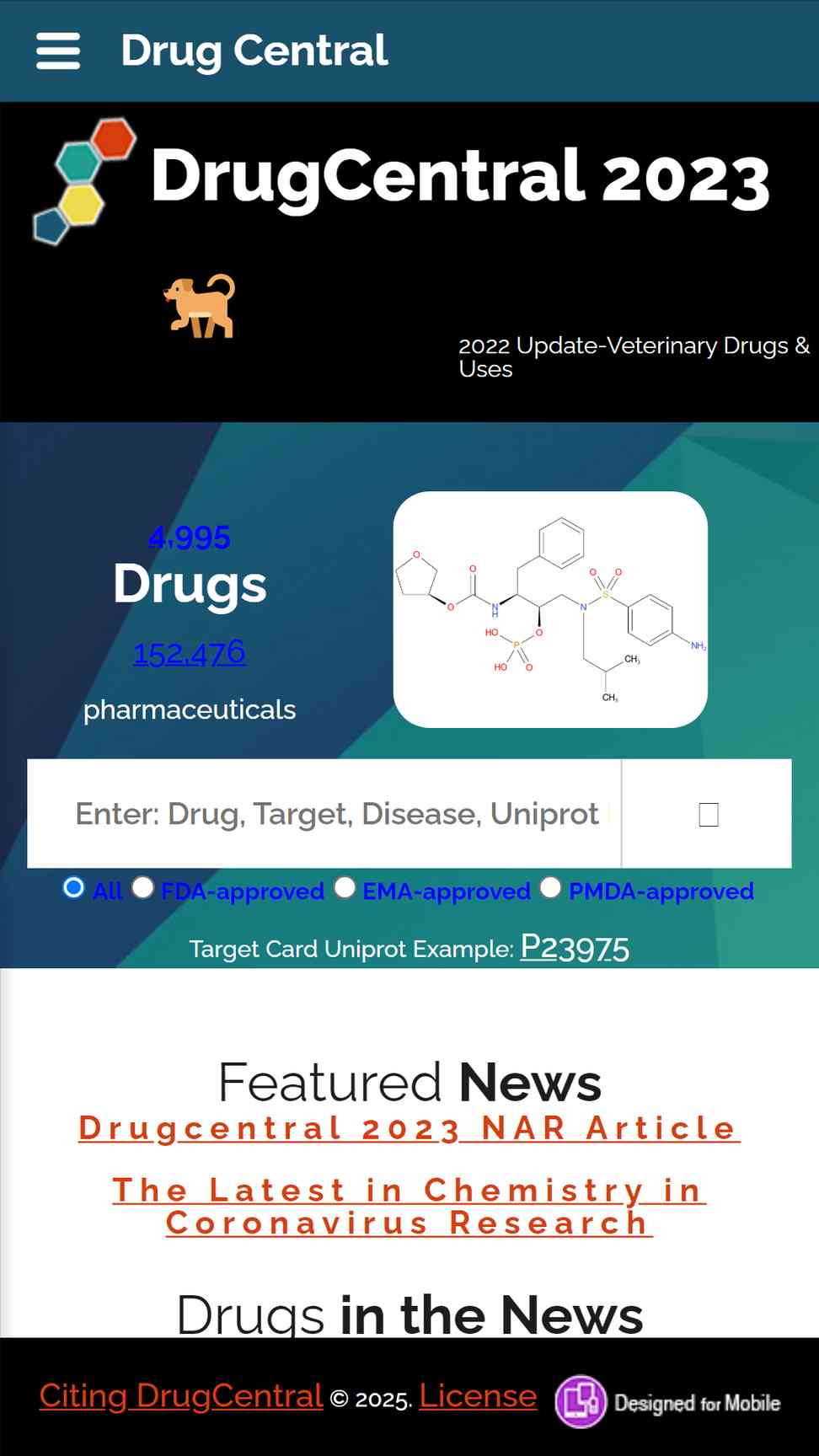Open the 152,476 pharmaceuticals link

click(190, 653)
